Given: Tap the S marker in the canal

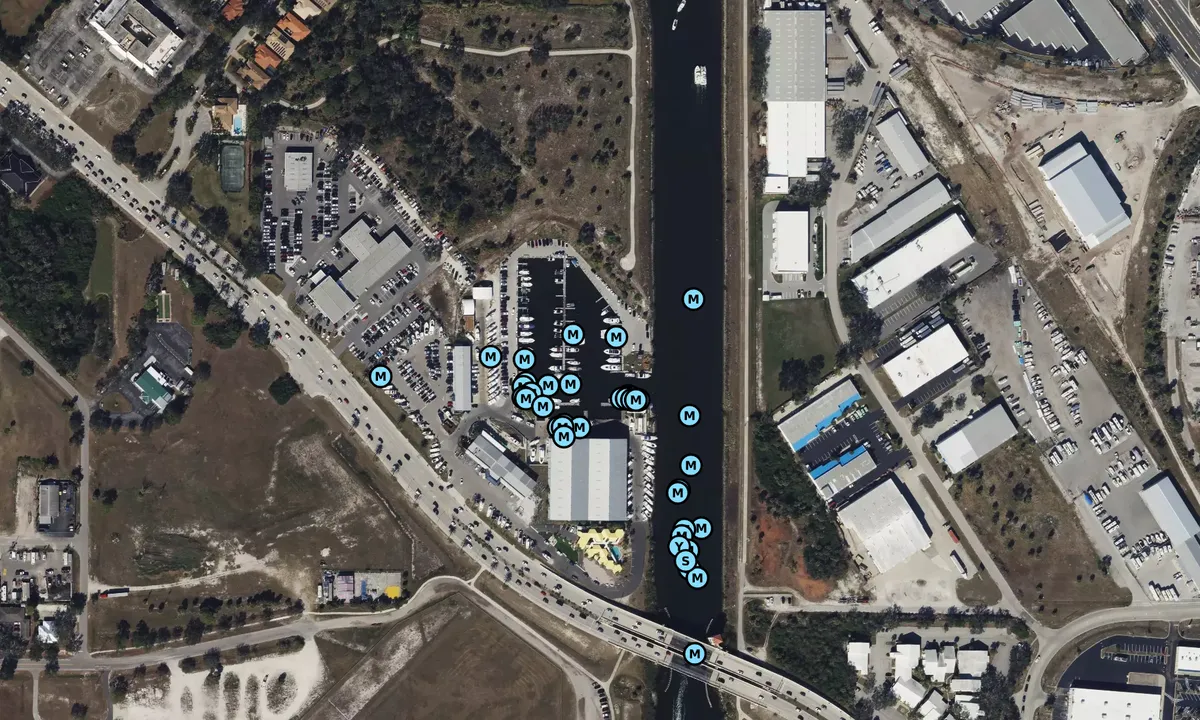Looking at the screenshot, I should tap(686, 561).
